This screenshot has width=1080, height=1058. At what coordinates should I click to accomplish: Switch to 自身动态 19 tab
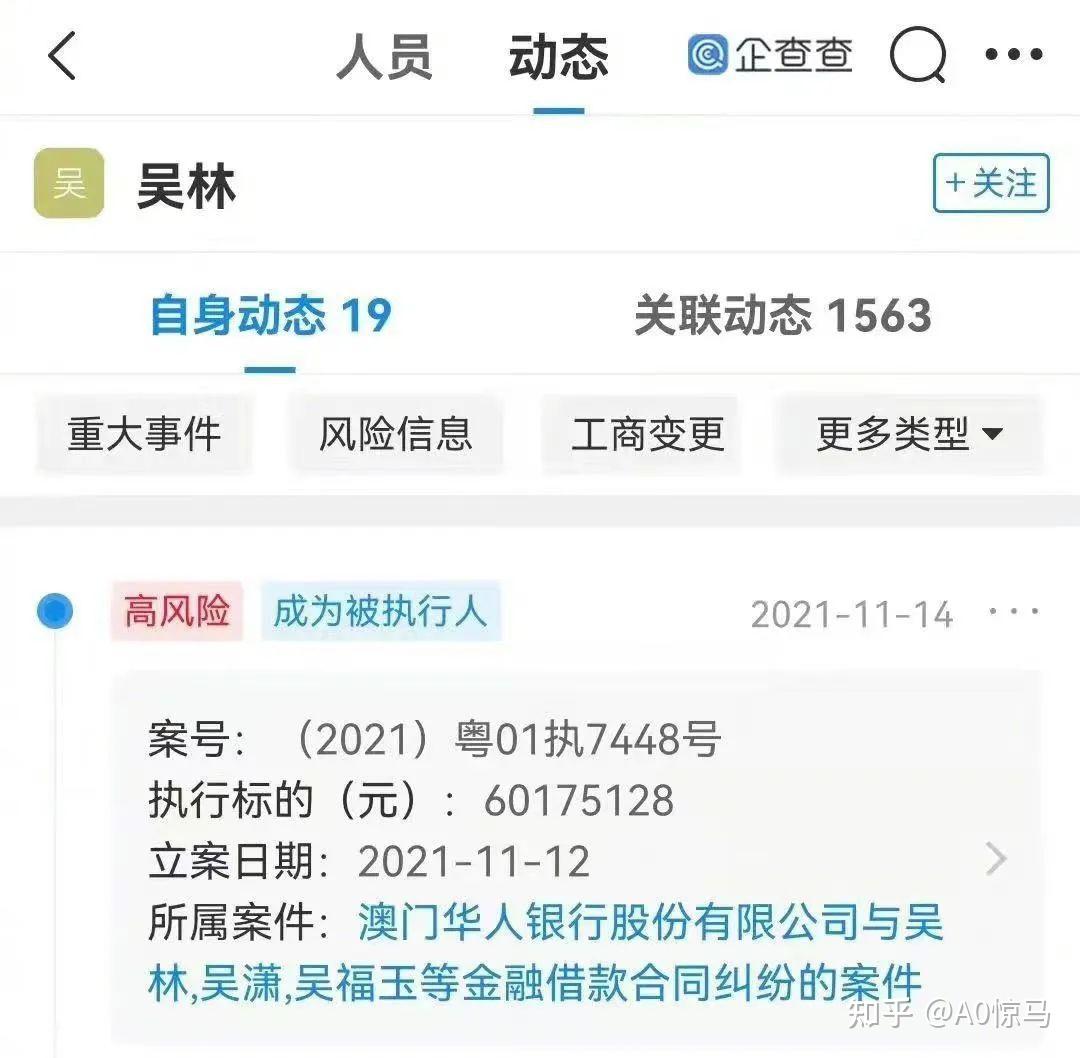[x=270, y=316]
